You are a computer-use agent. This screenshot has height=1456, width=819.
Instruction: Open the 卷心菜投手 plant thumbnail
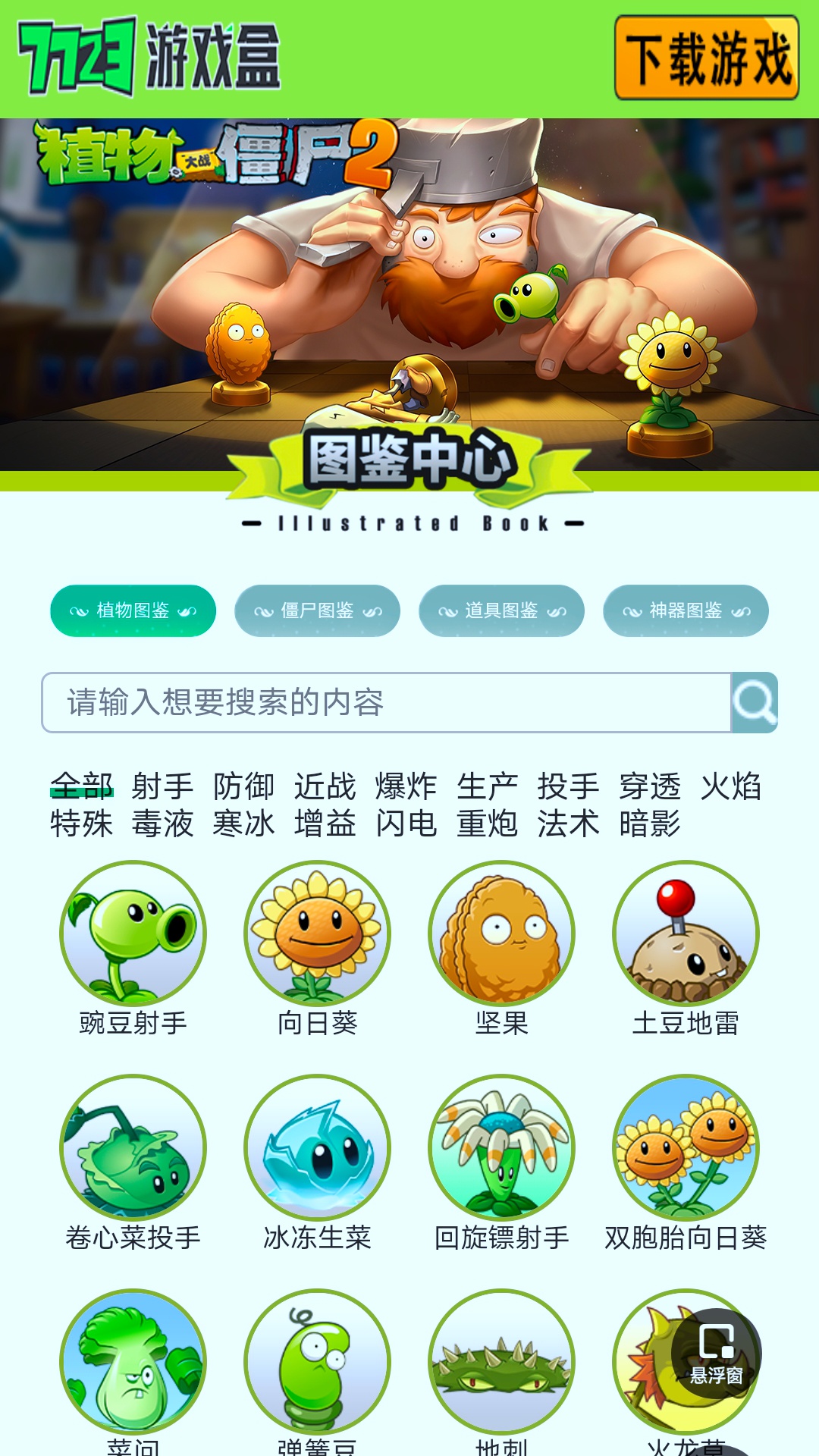coord(131,1149)
